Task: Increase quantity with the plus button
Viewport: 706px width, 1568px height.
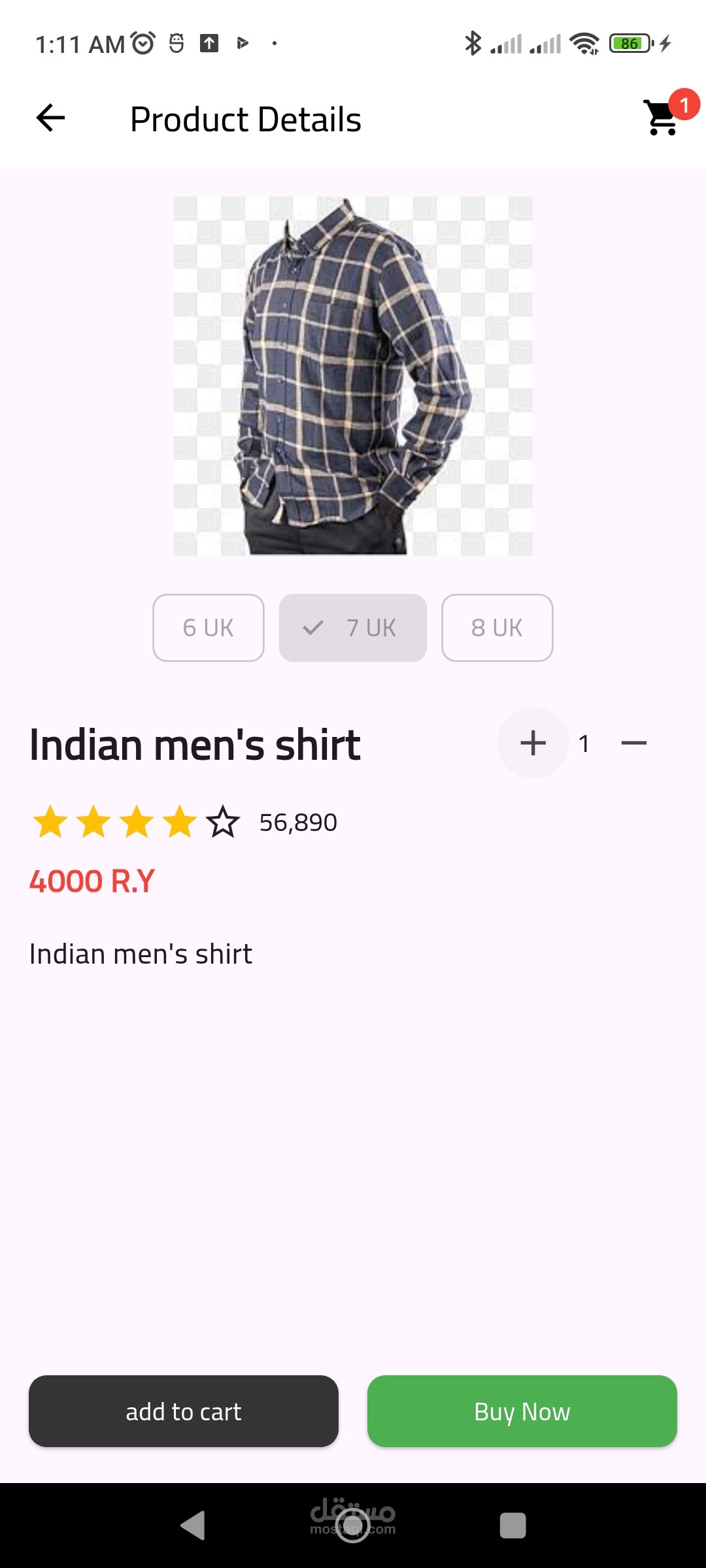Action: point(533,743)
